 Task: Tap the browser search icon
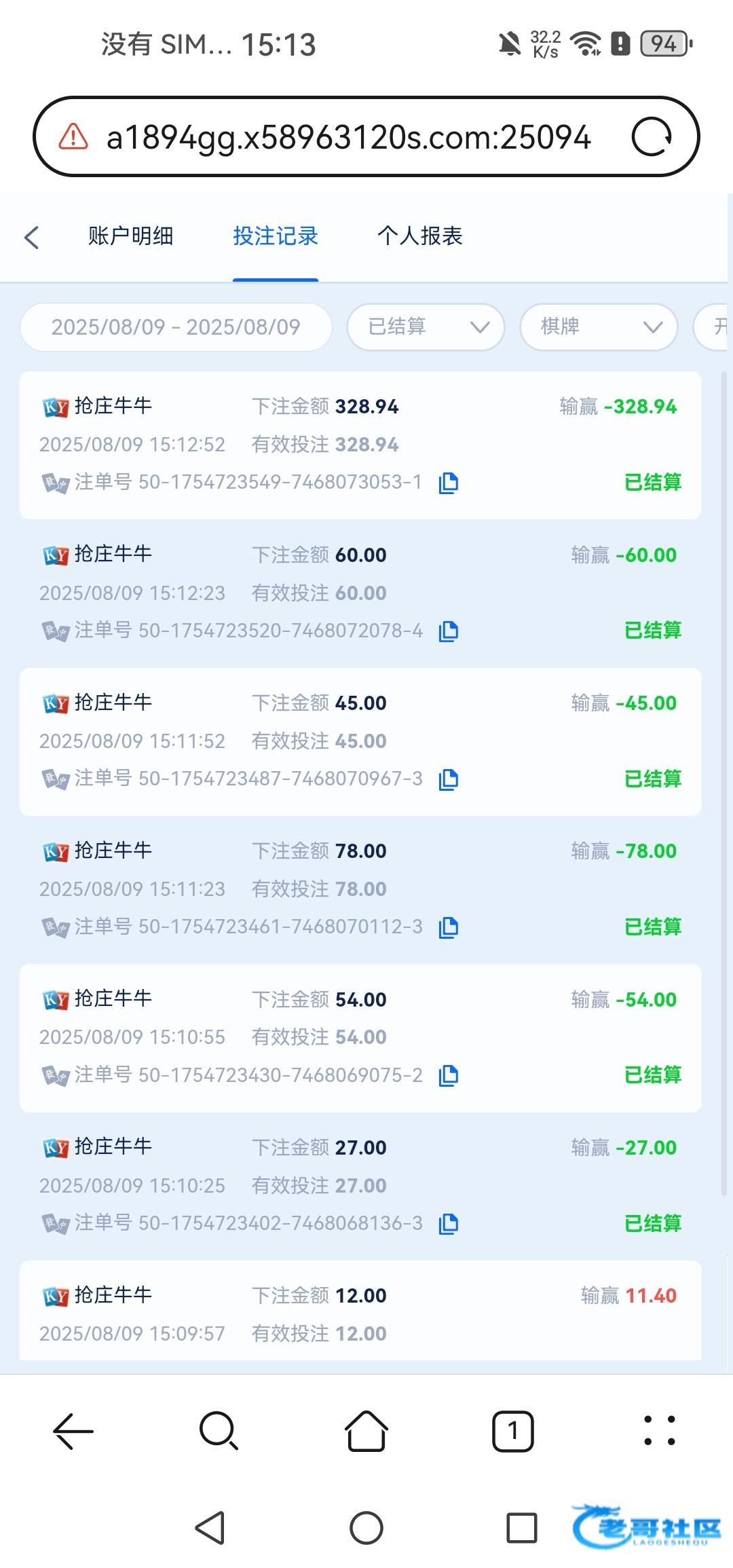[219, 1431]
